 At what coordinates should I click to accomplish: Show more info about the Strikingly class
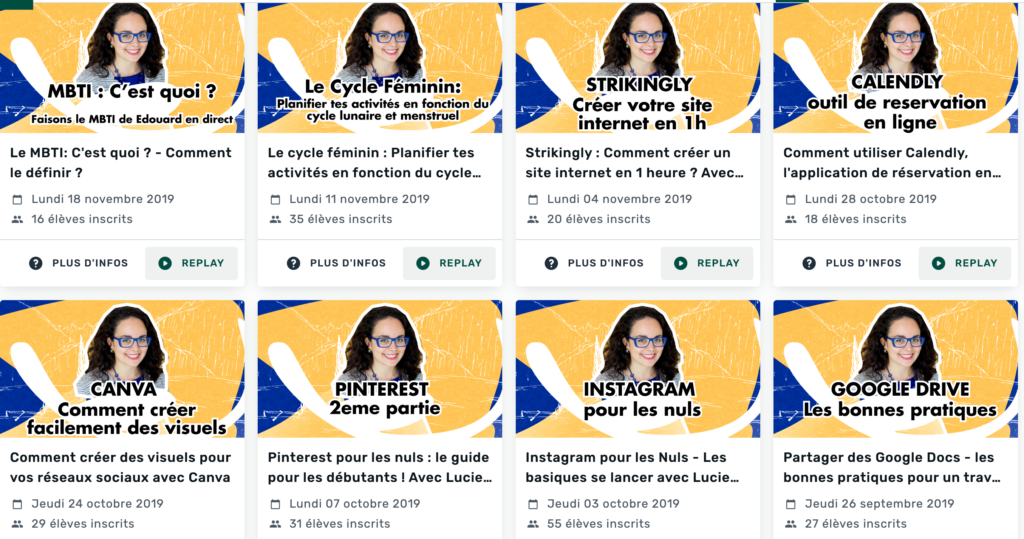click(595, 263)
